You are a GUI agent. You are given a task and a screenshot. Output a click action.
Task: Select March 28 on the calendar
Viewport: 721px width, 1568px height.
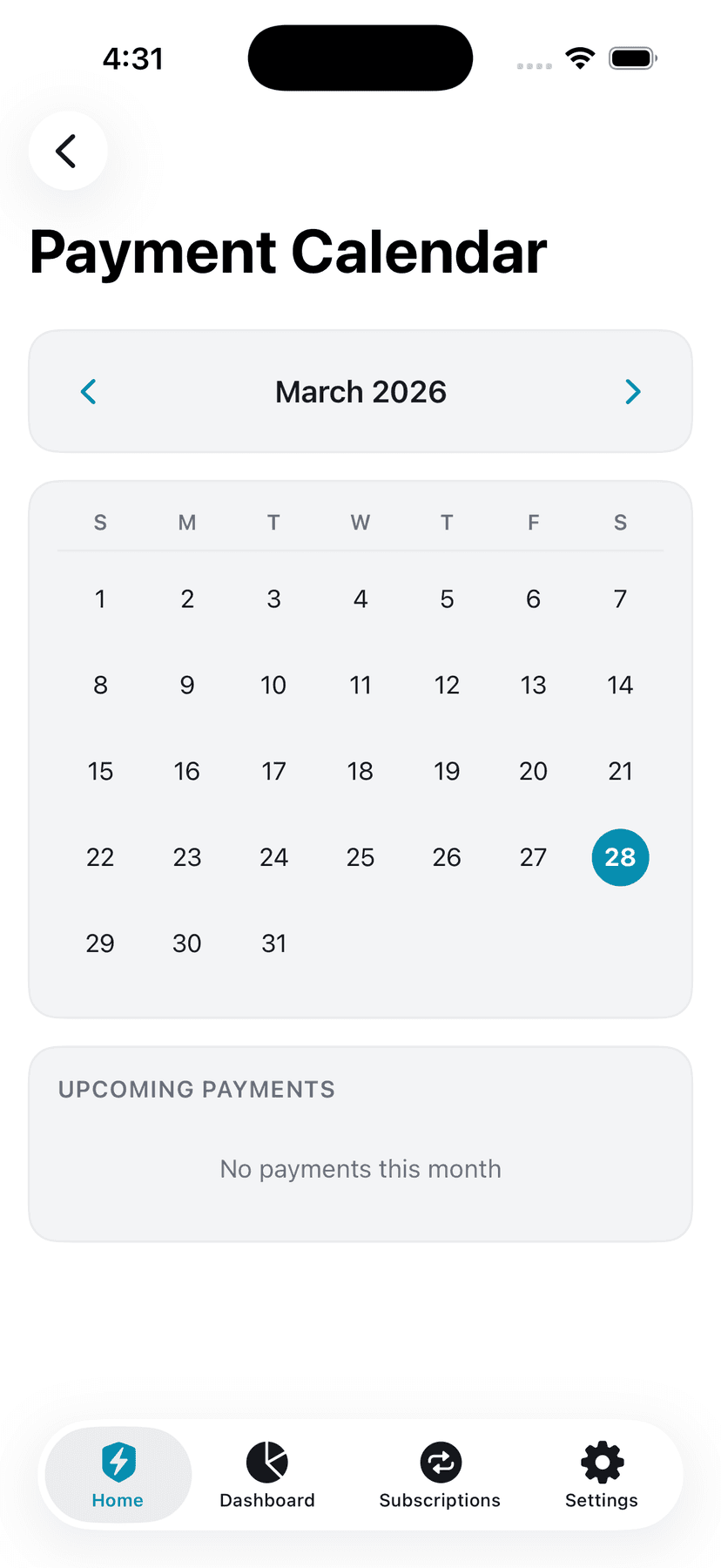(620, 857)
